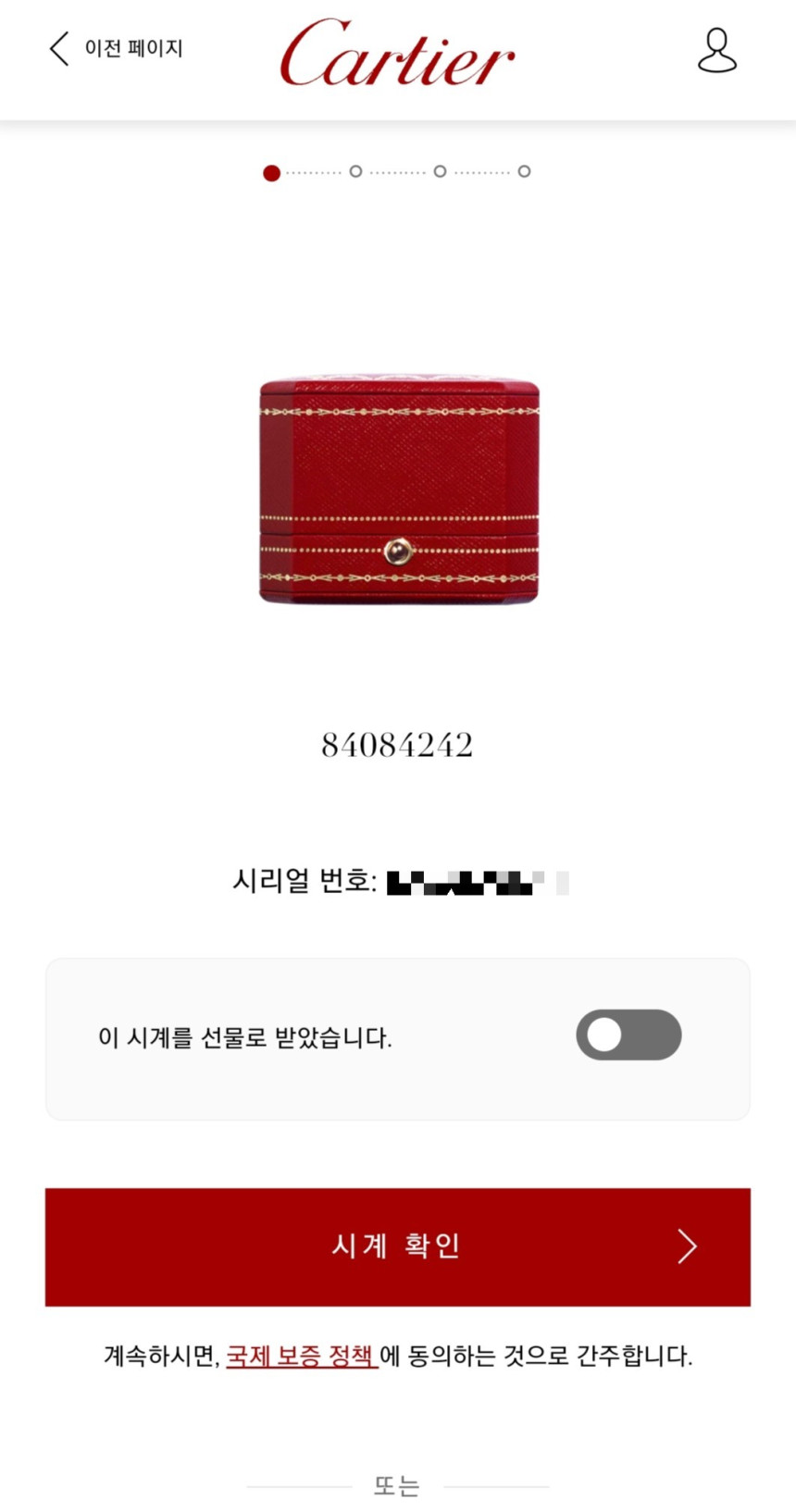Image resolution: width=796 pixels, height=1512 pixels.
Task: Tap the 시계 확인 button
Action: (x=398, y=1246)
